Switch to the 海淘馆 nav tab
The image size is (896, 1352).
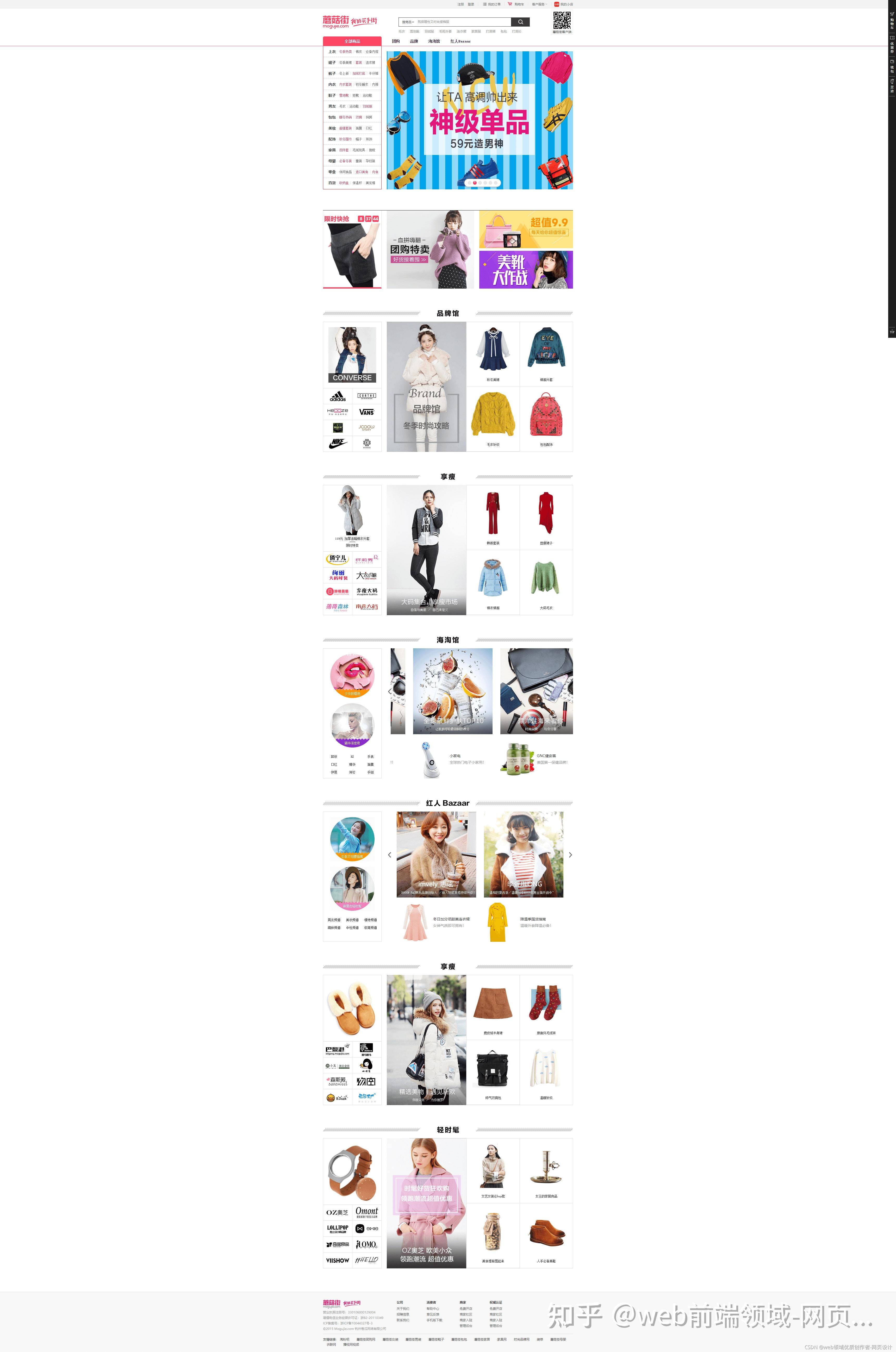(x=434, y=41)
